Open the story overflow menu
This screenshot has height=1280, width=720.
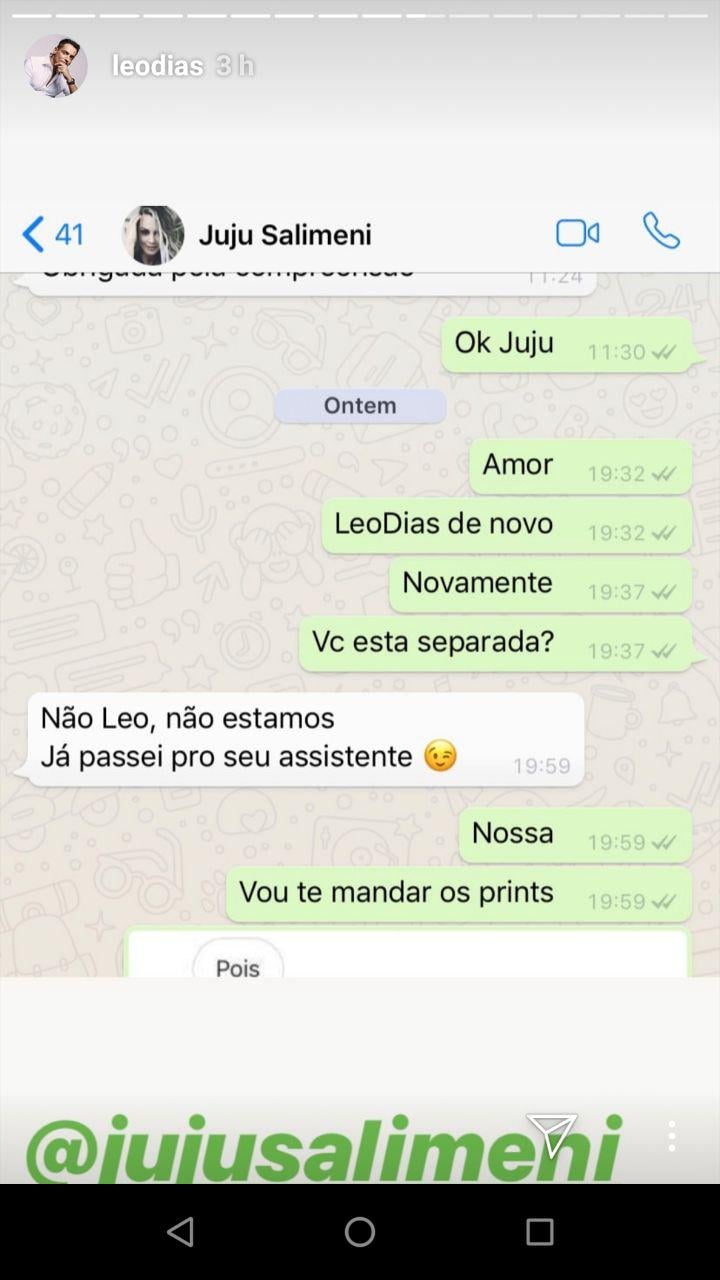point(671,1136)
